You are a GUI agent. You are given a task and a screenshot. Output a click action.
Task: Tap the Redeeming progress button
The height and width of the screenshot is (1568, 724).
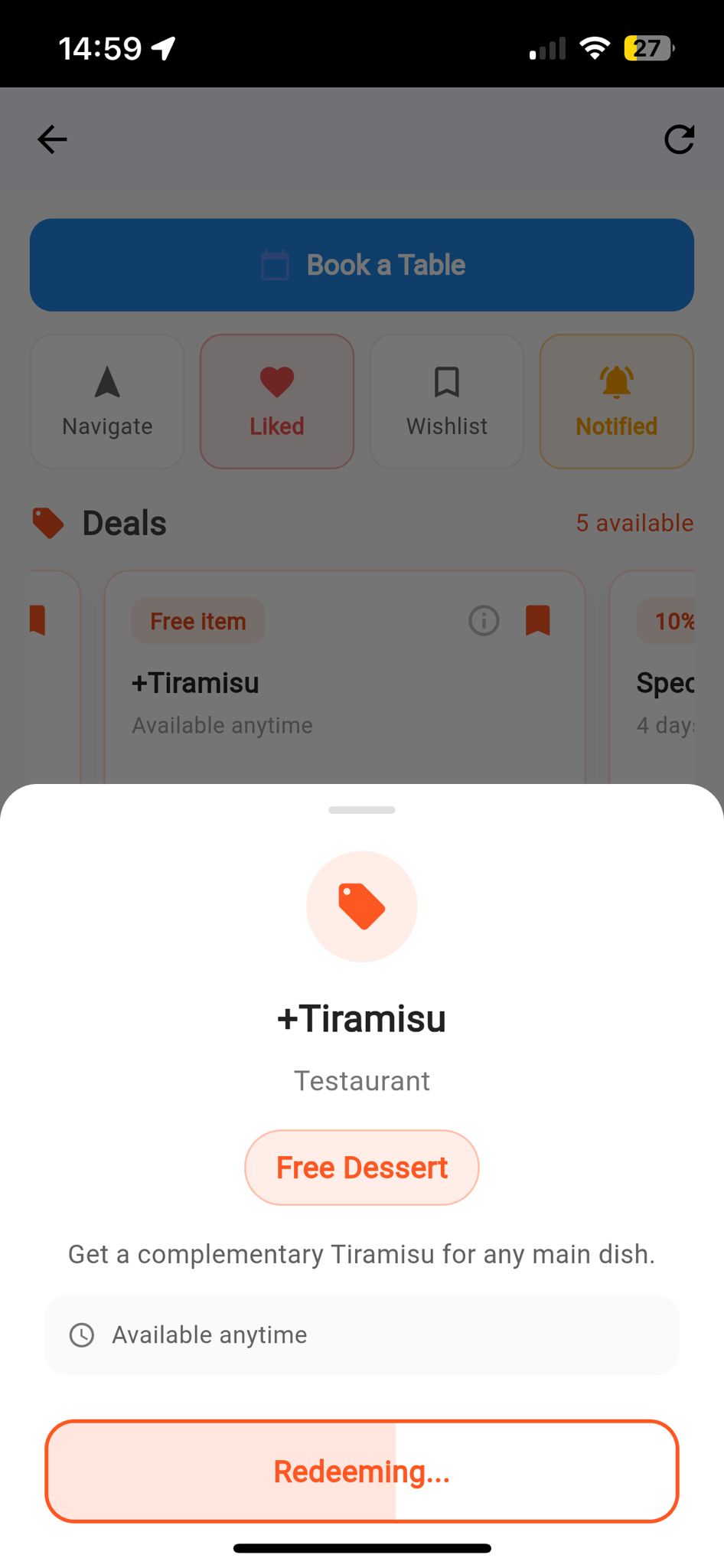tap(361, 1471)
